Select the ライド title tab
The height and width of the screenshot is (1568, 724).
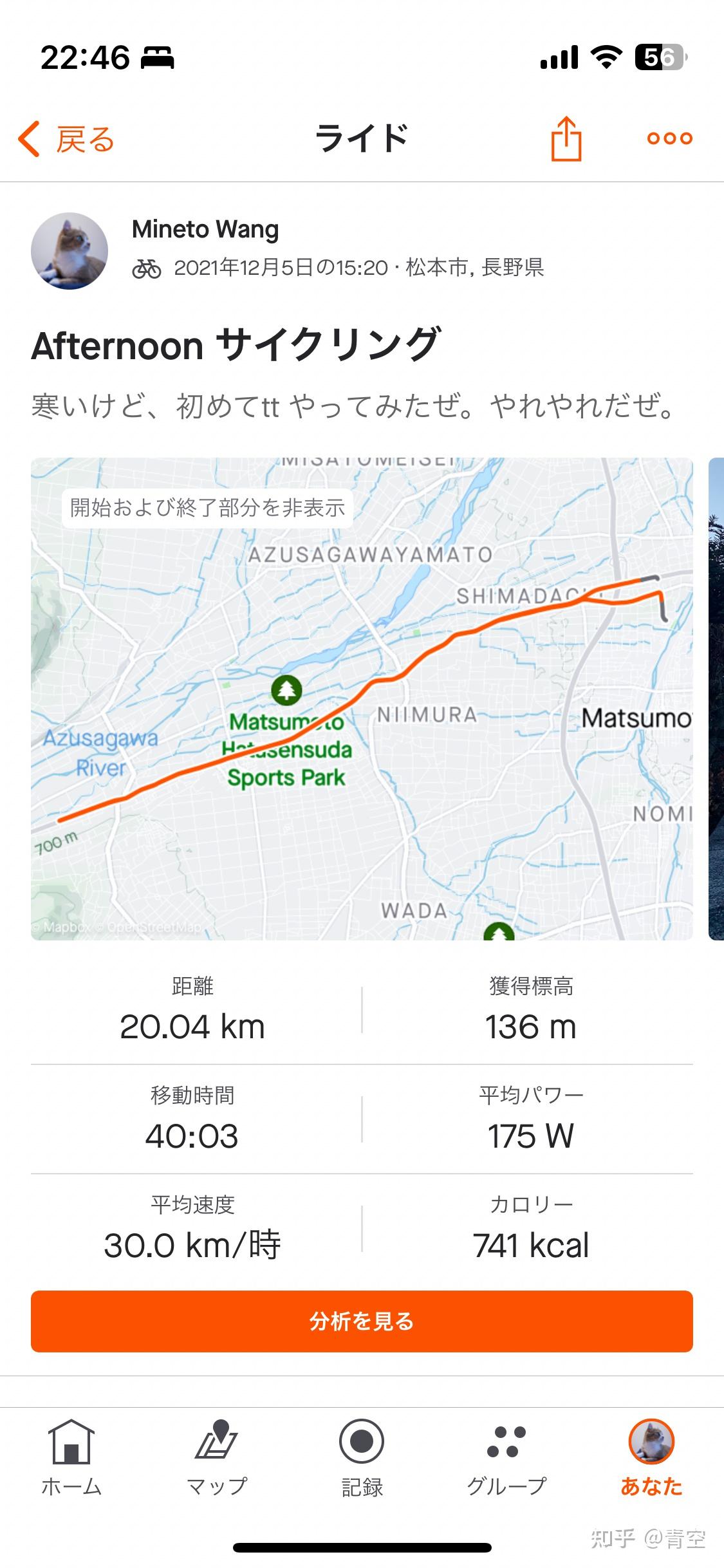click(362, 138)
